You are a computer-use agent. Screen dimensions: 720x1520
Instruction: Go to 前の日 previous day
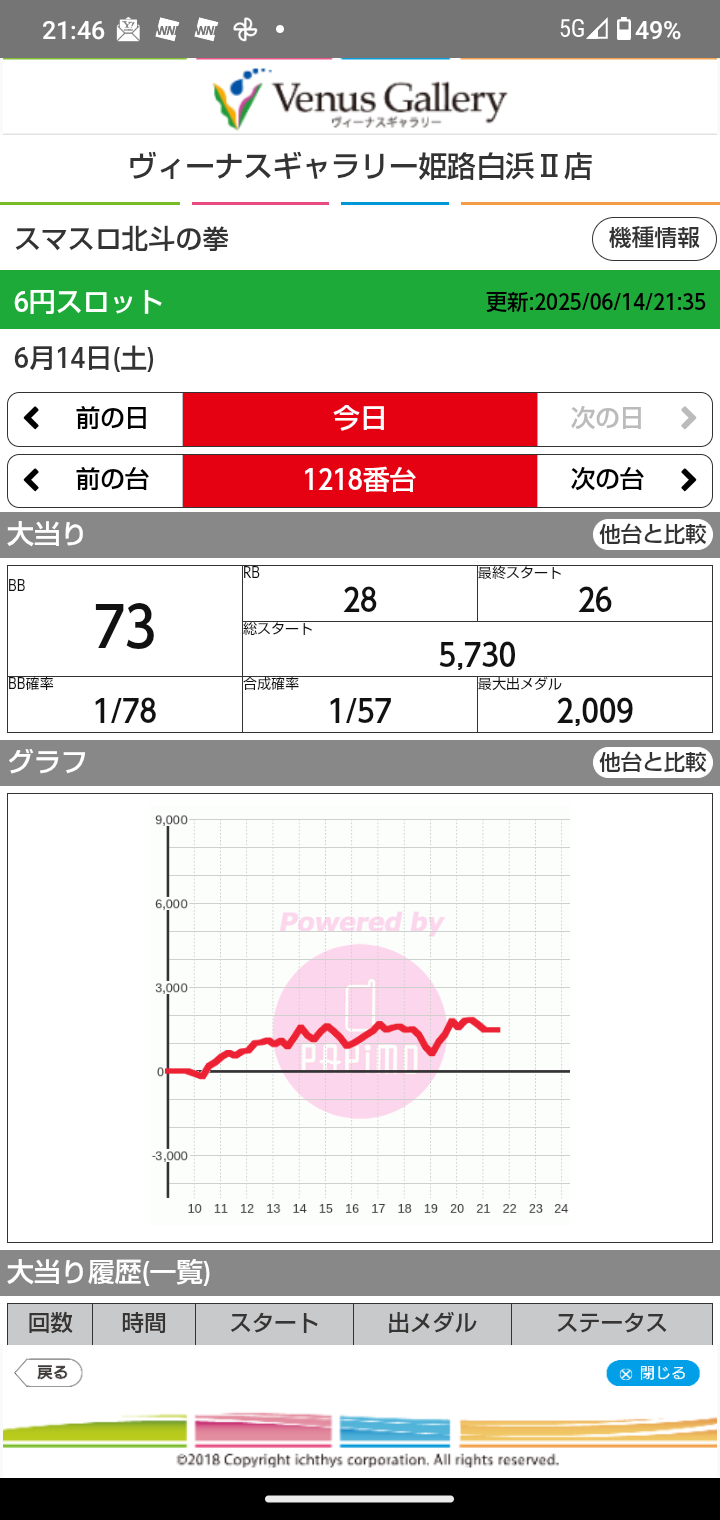coord(96,419)
